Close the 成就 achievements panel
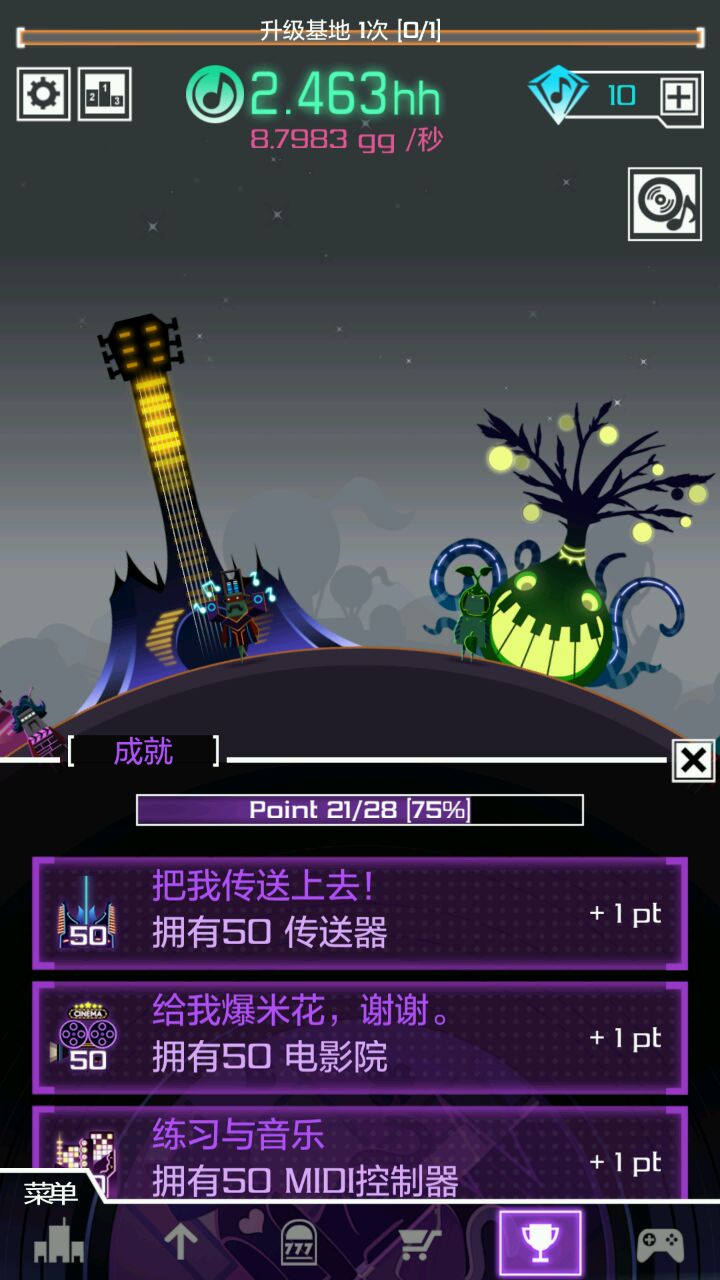The image size is (720, 1280). click(693, 761)
